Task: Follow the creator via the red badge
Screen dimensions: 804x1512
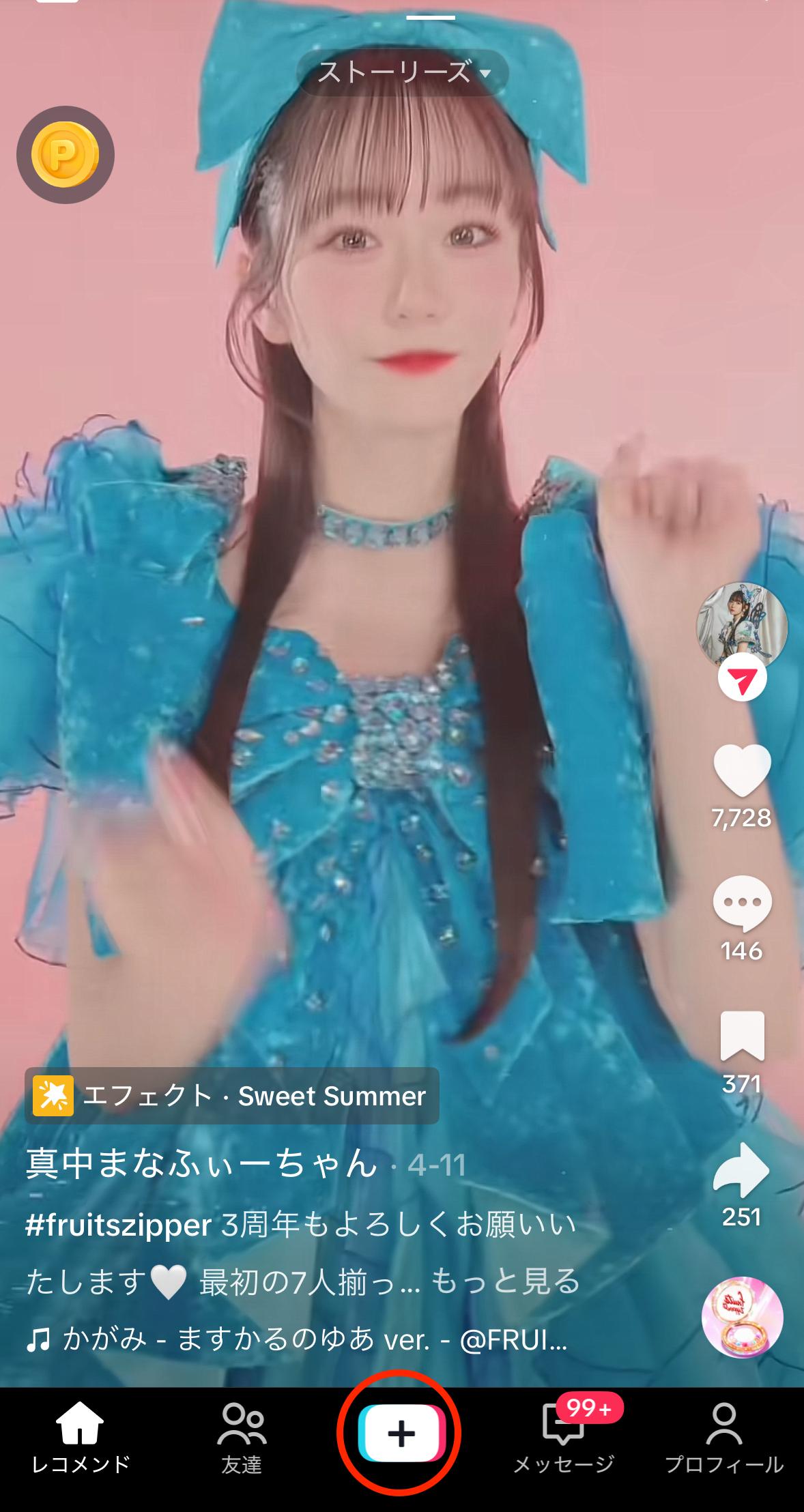Action: tap(742, 678)
